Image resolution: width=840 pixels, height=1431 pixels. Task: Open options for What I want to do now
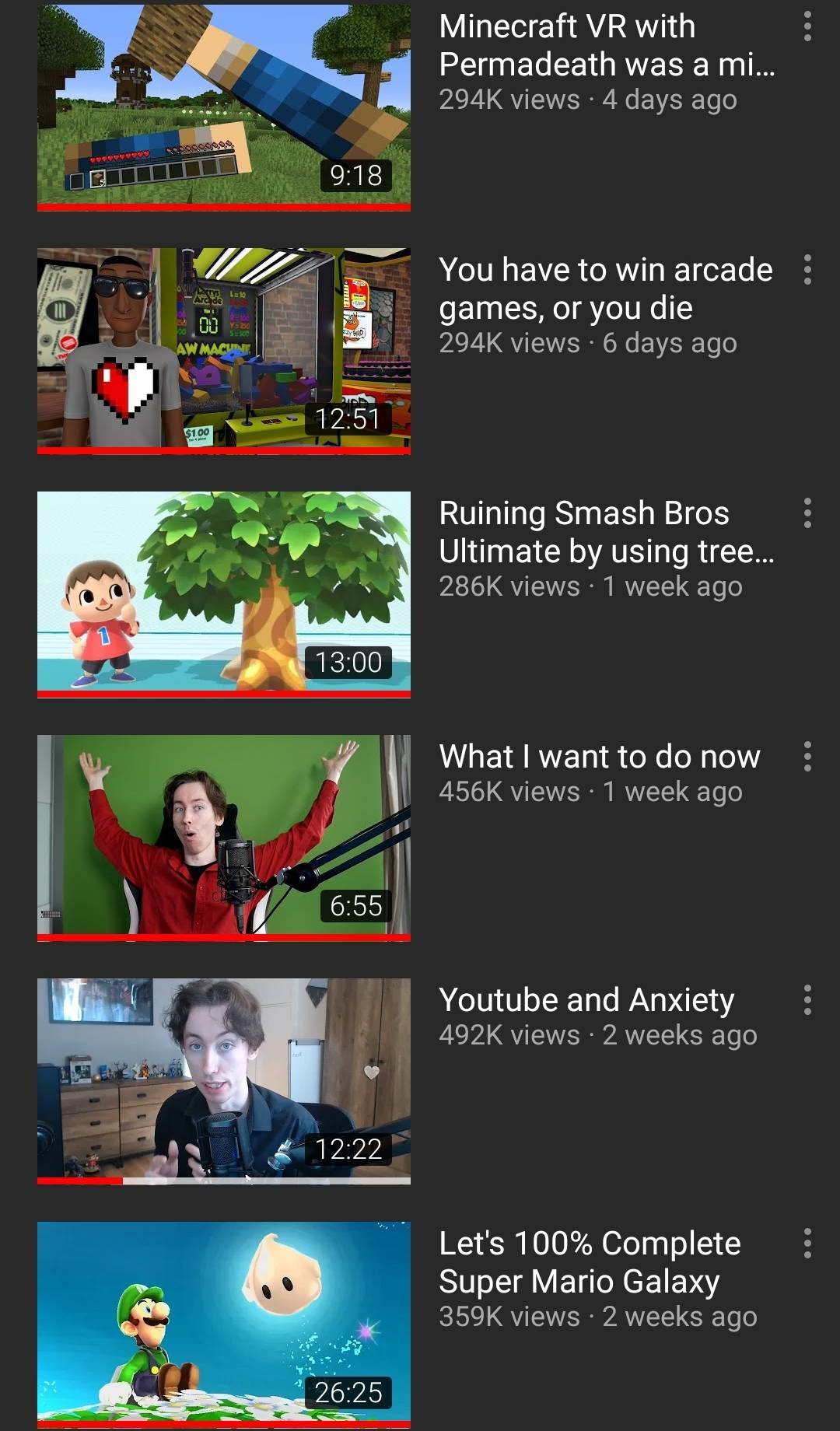click(x=807, y=757)
